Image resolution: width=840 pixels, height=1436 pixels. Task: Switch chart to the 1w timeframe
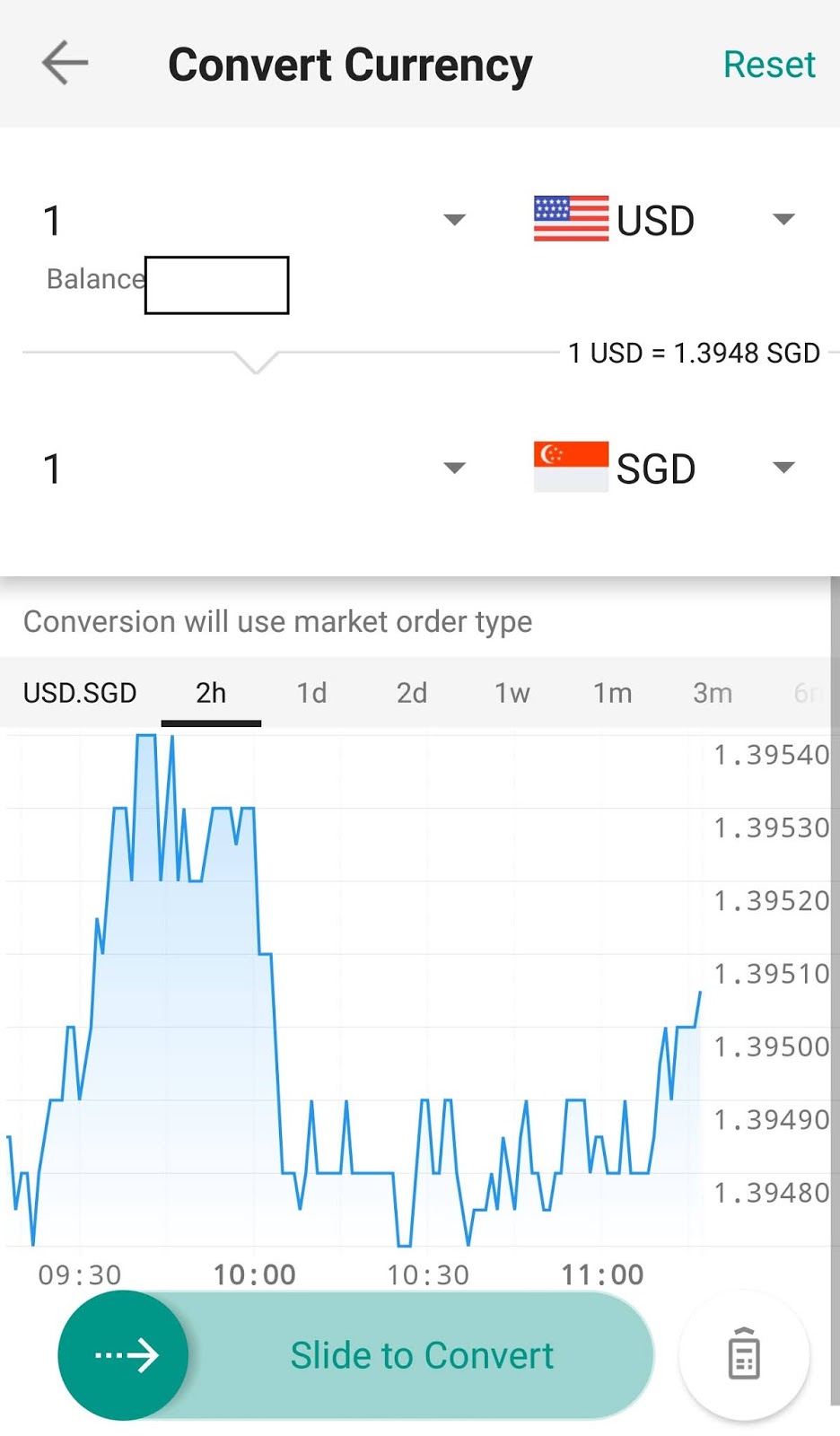pyautogui.click(x=512, y=692)
